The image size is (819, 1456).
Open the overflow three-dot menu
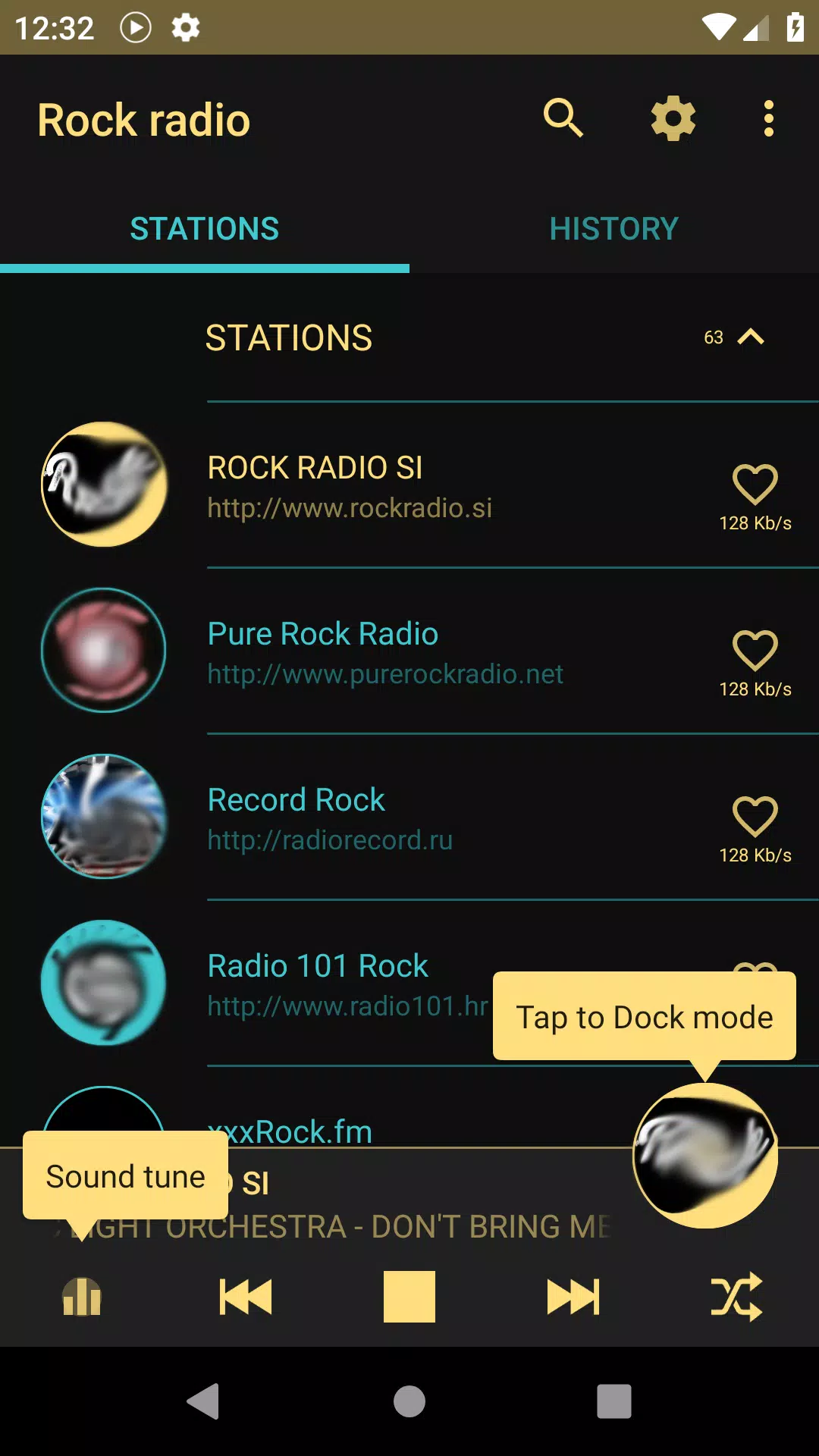[768, 118]
